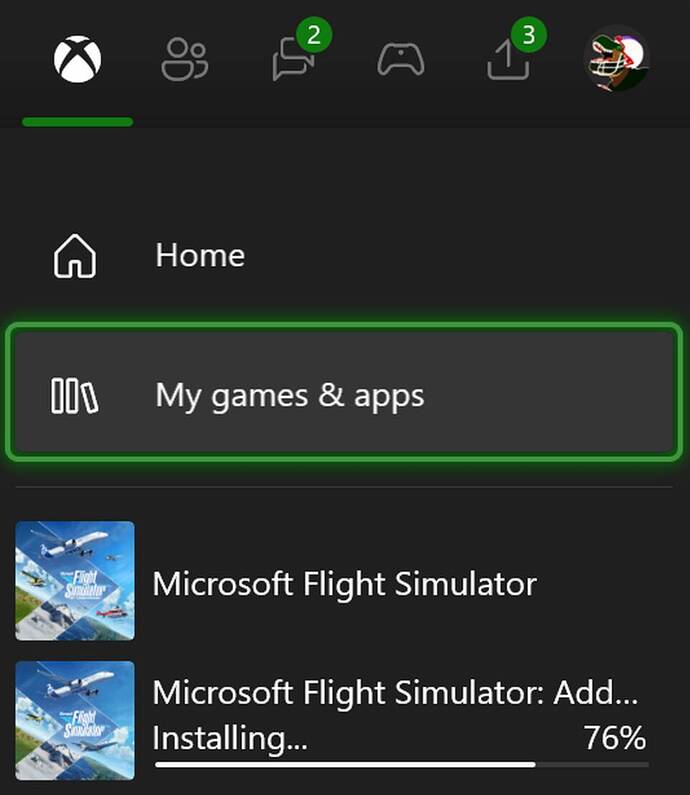Open chats with 2 unread
The width and height of the screenshot is (690, 795).
click(x=293, y=61)
